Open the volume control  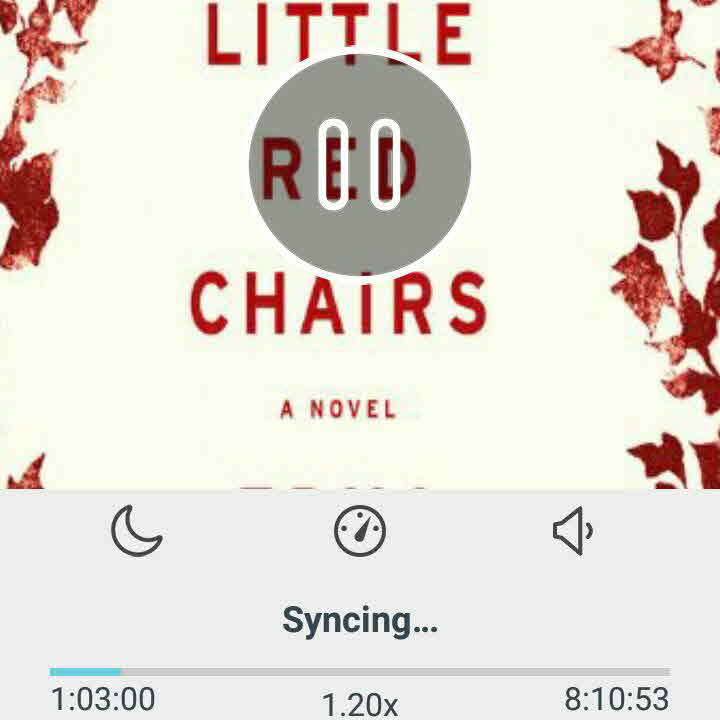click(573, 530)
